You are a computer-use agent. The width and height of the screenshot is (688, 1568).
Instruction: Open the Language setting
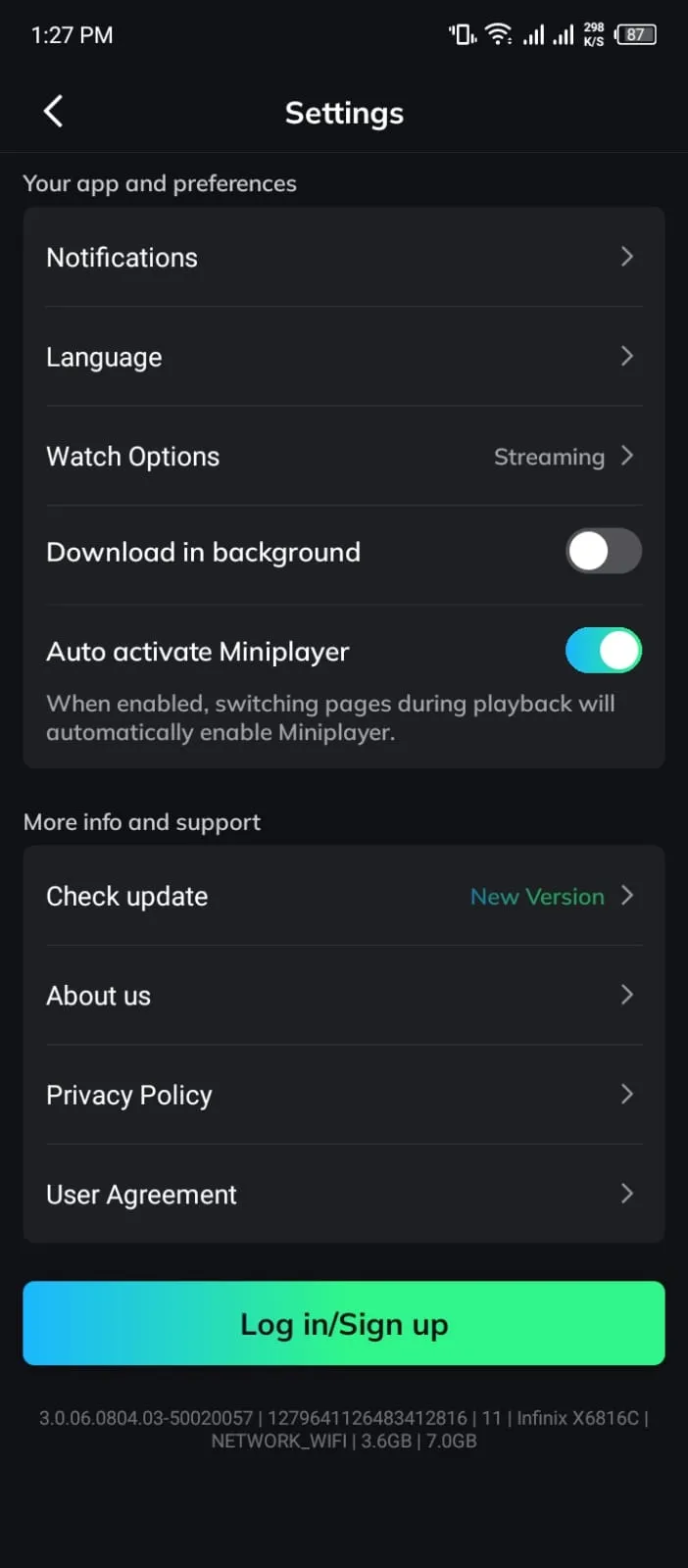343,357
